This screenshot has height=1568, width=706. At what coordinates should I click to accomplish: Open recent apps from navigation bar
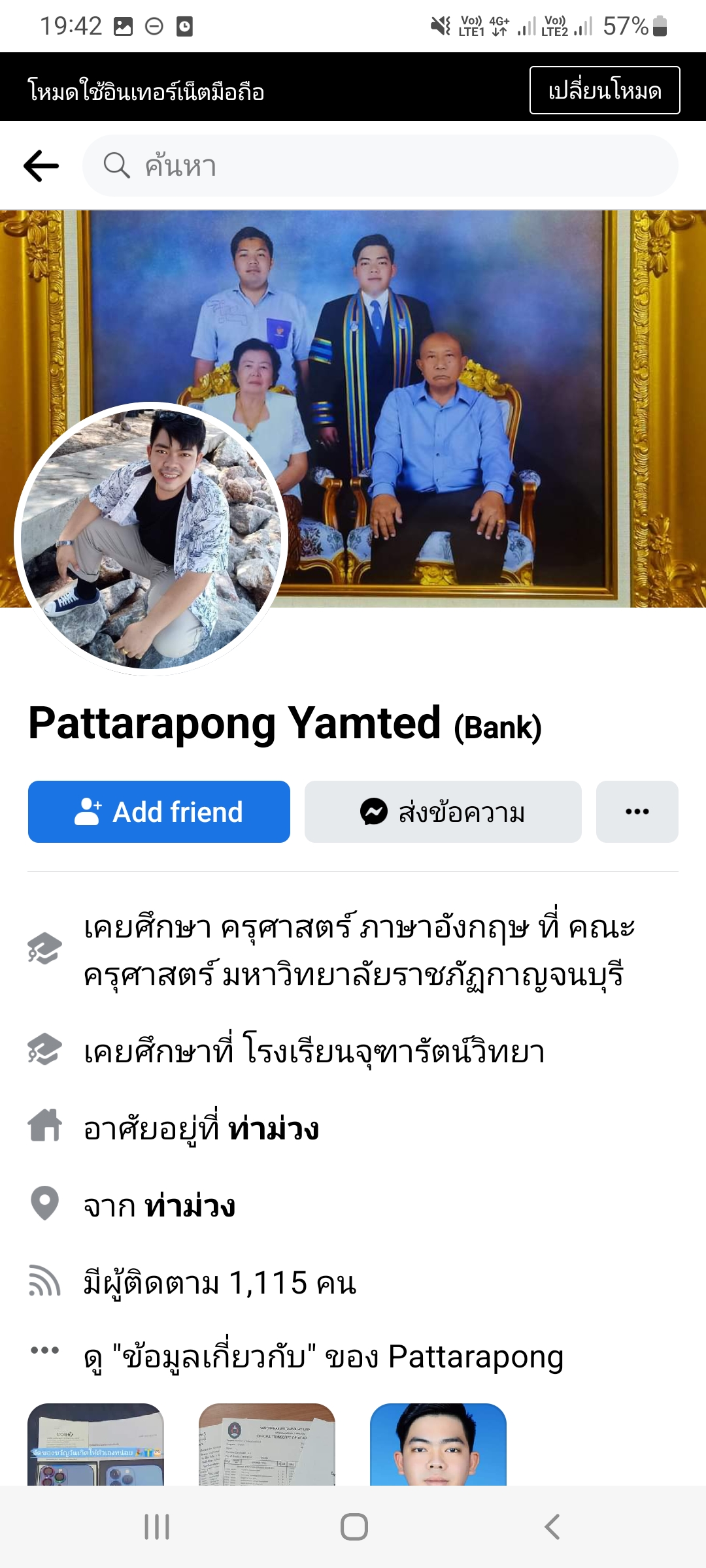(x=157, y=1527)
